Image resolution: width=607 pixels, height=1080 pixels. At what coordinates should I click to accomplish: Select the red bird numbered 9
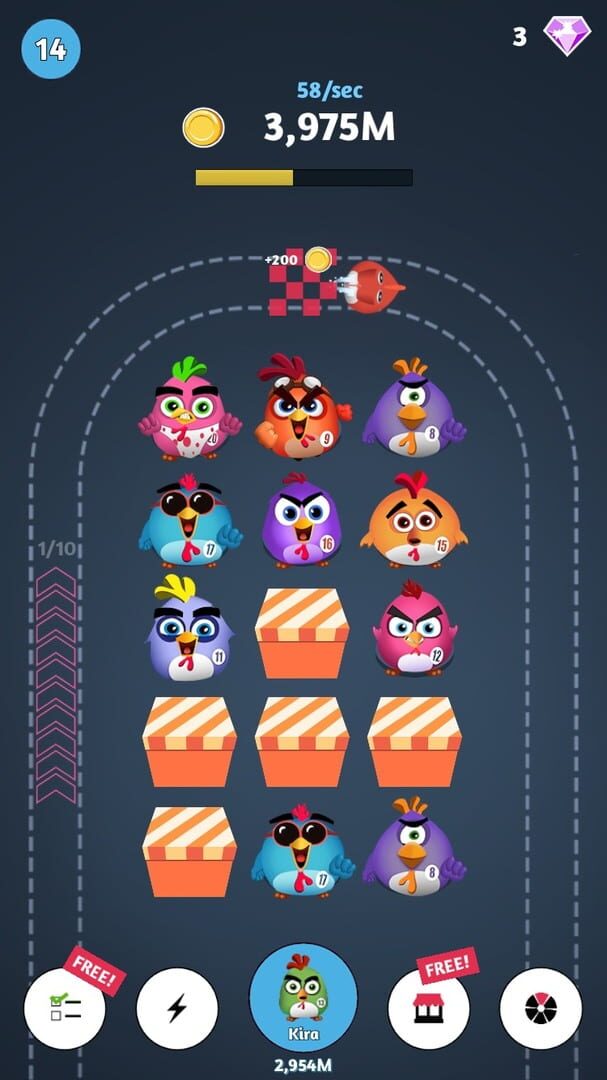(302, 407)
